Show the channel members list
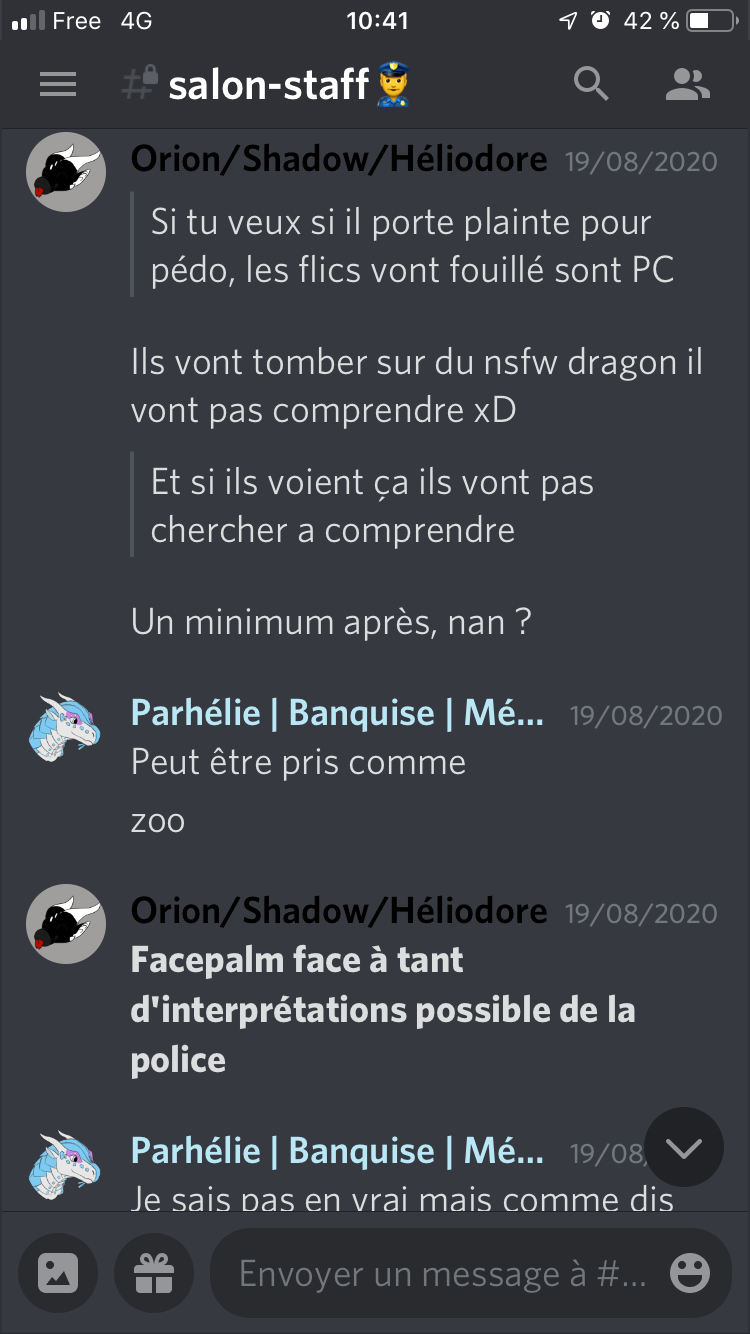The height and width of the screenshot is (1334, 750). point(688,85)
